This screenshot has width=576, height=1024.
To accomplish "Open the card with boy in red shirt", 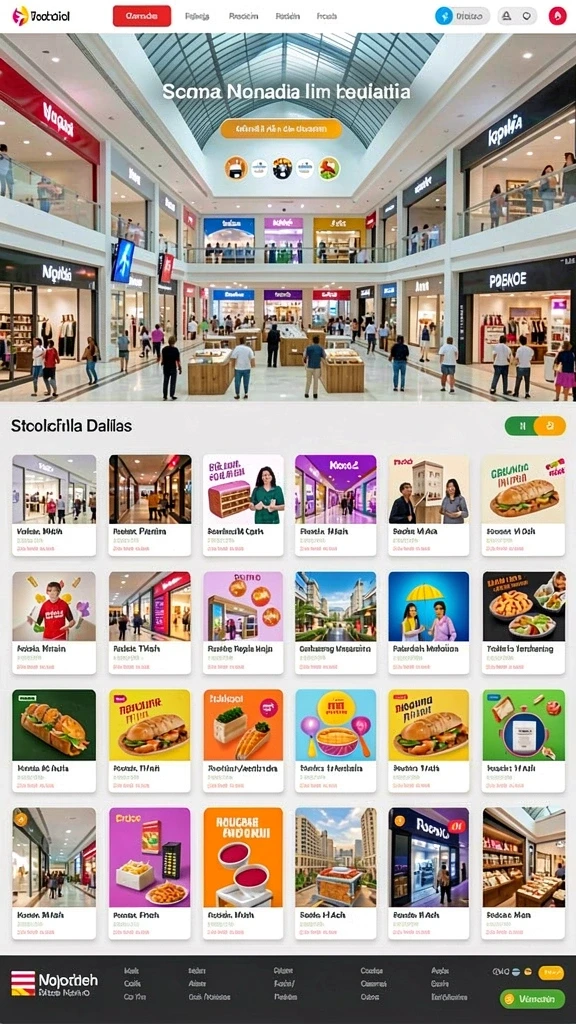I will (54, 622).
